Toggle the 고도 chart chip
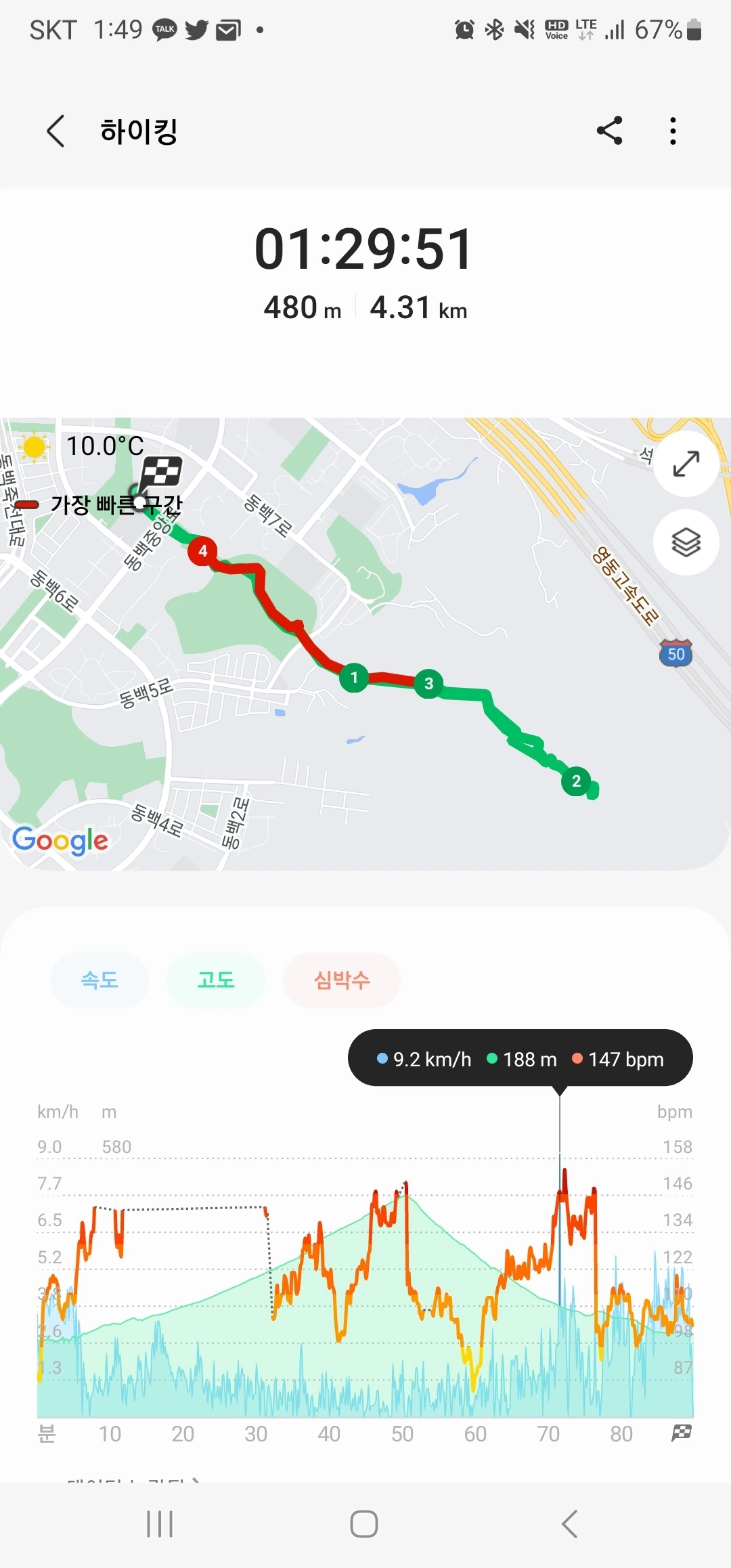731x1568 pixels. pyautogui.click(x=216, y=980)
